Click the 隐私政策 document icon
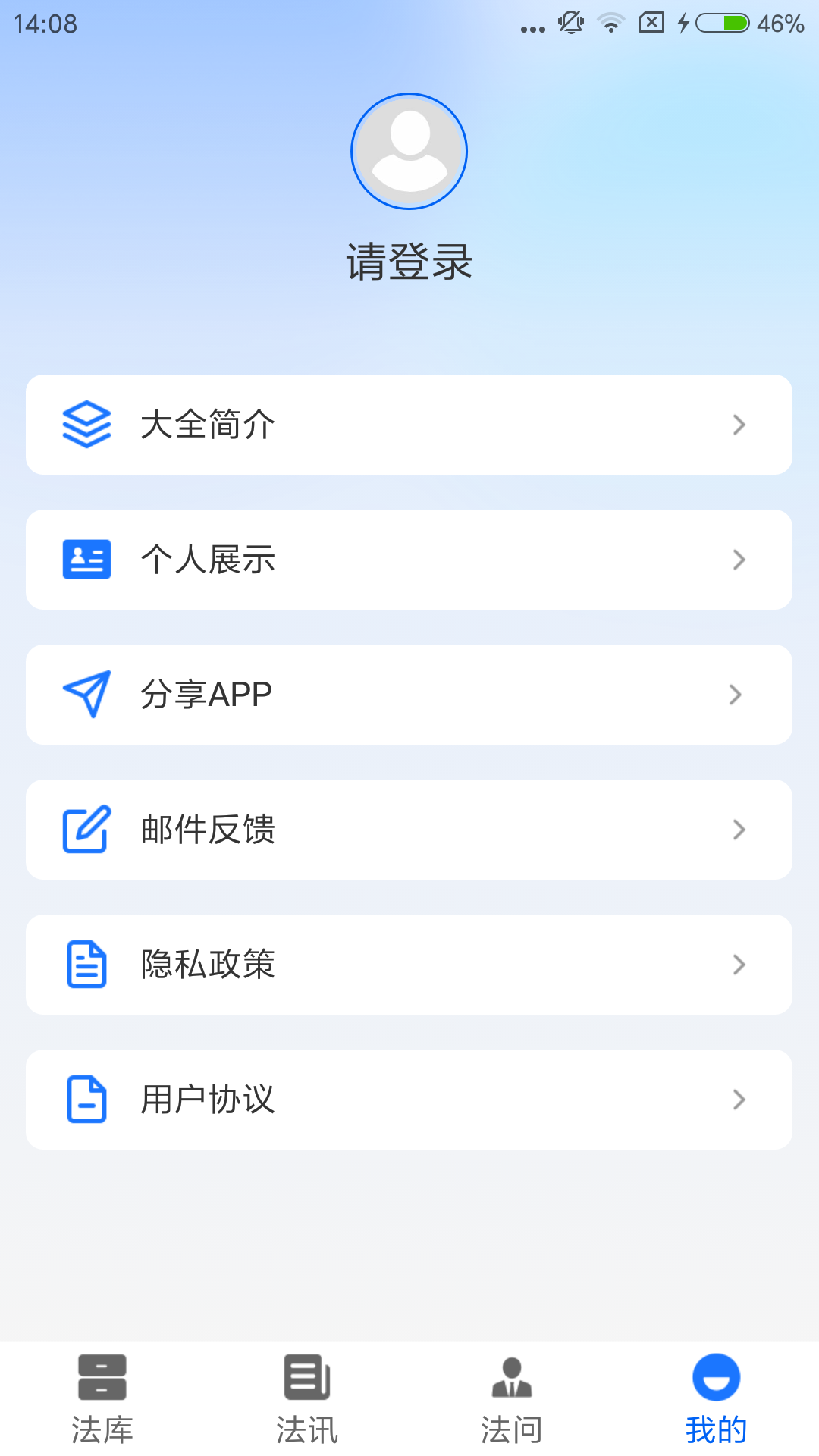 [87, 964]
